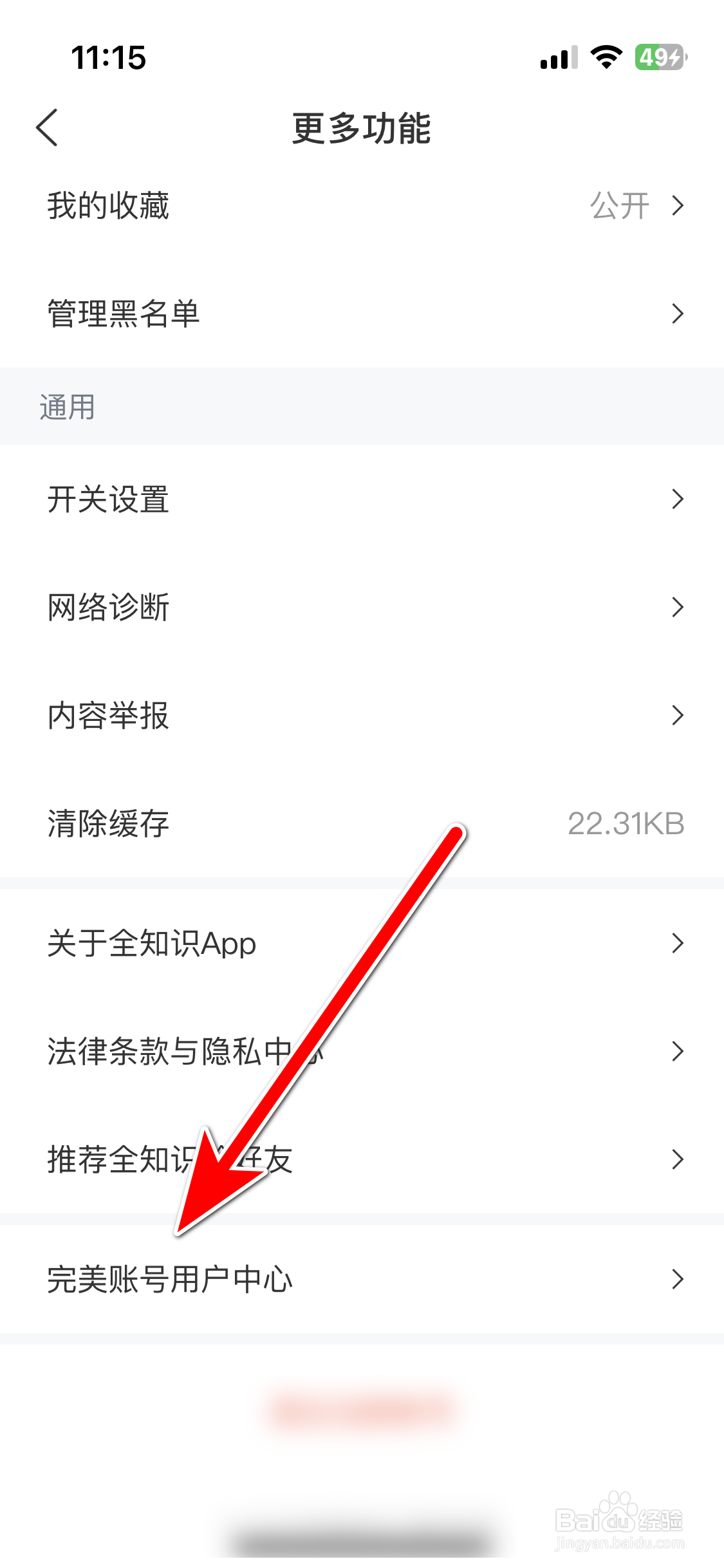This screenshot has width=724, height=1568.
Task: Tap the Wi-Fi status icon
Action: click(x=604, y=58)
